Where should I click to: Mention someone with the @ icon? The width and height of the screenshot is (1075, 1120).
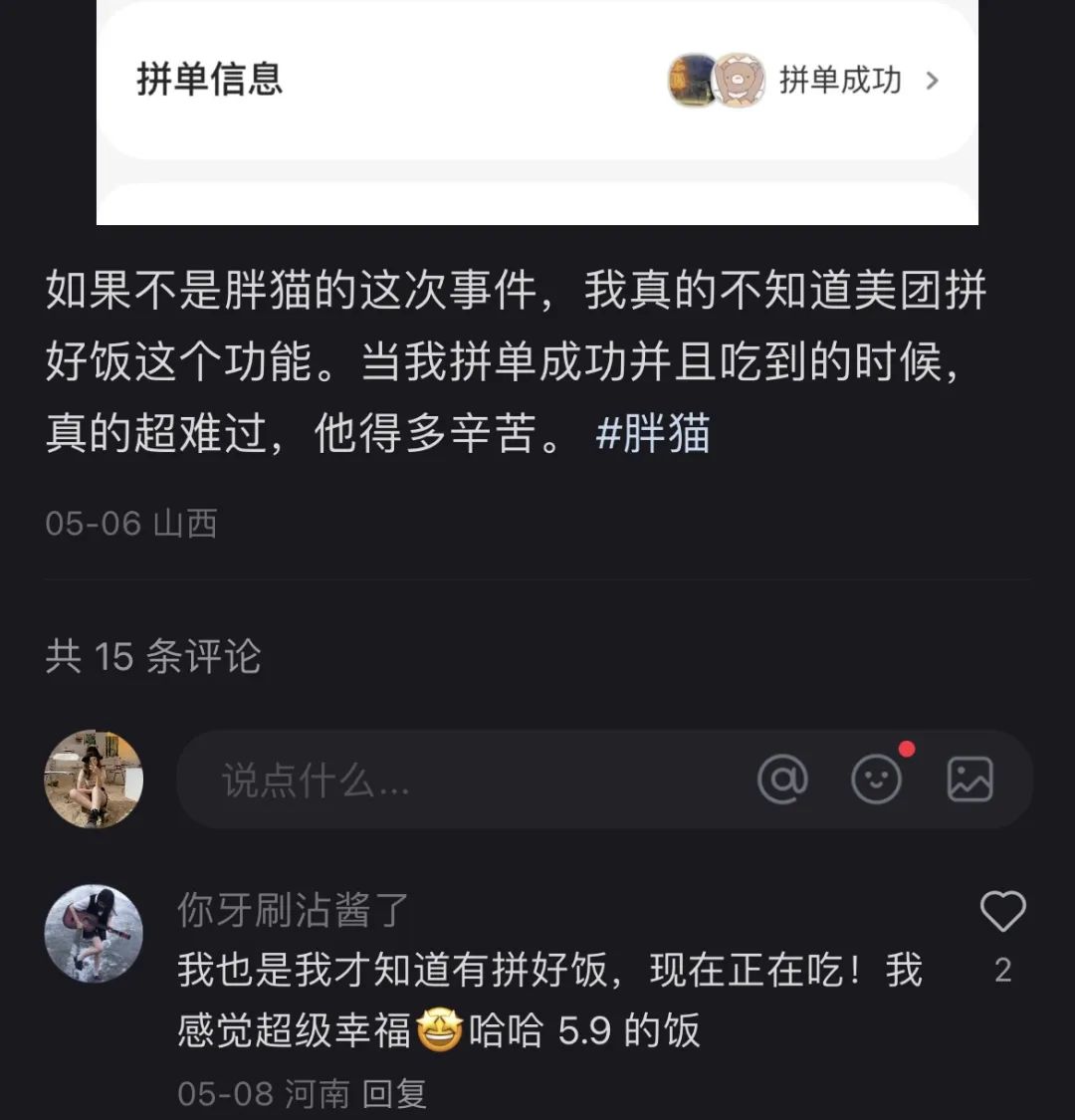(x=782, y=779)
